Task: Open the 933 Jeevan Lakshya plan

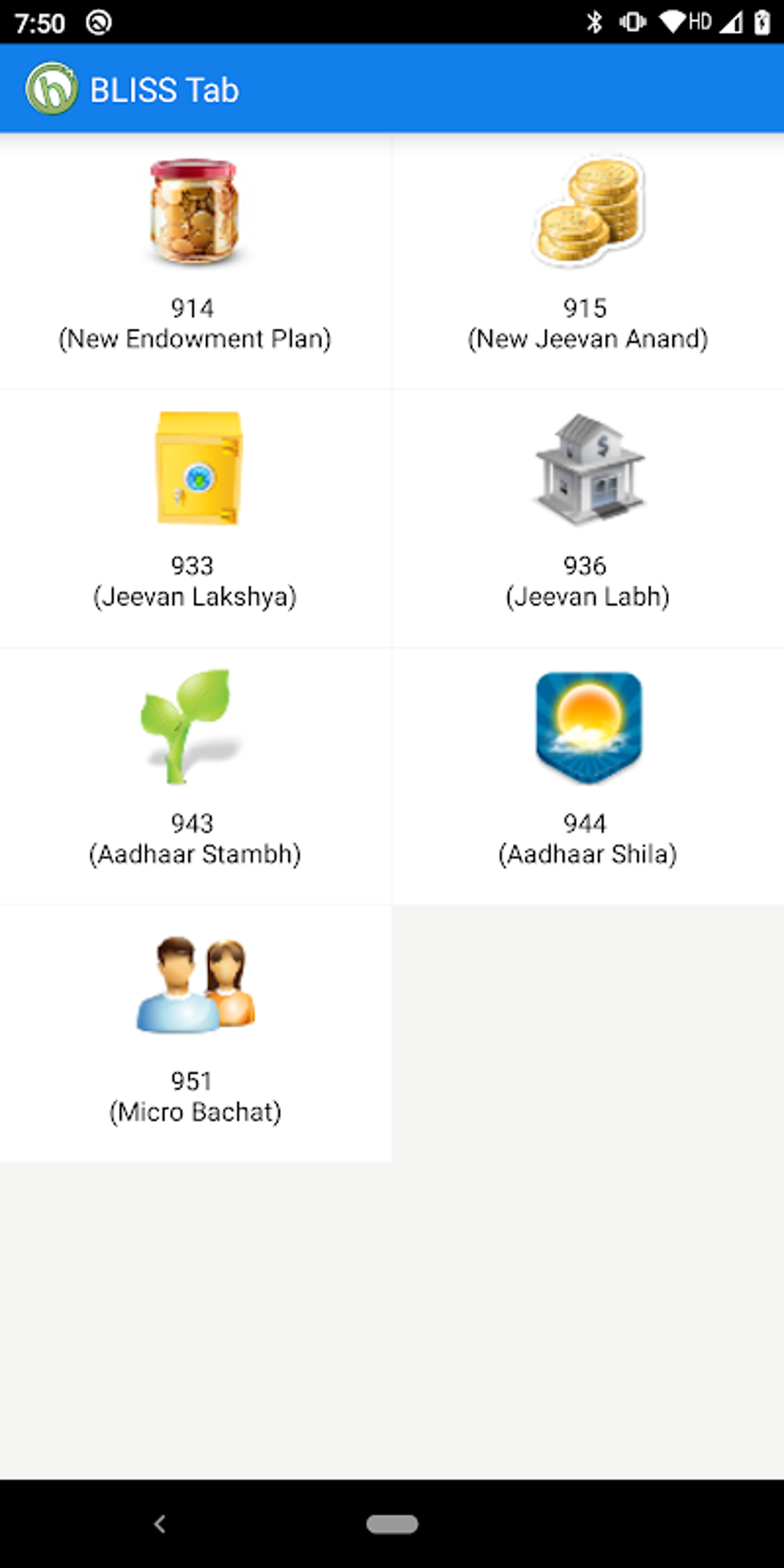Action: click(x=195, y=519)
